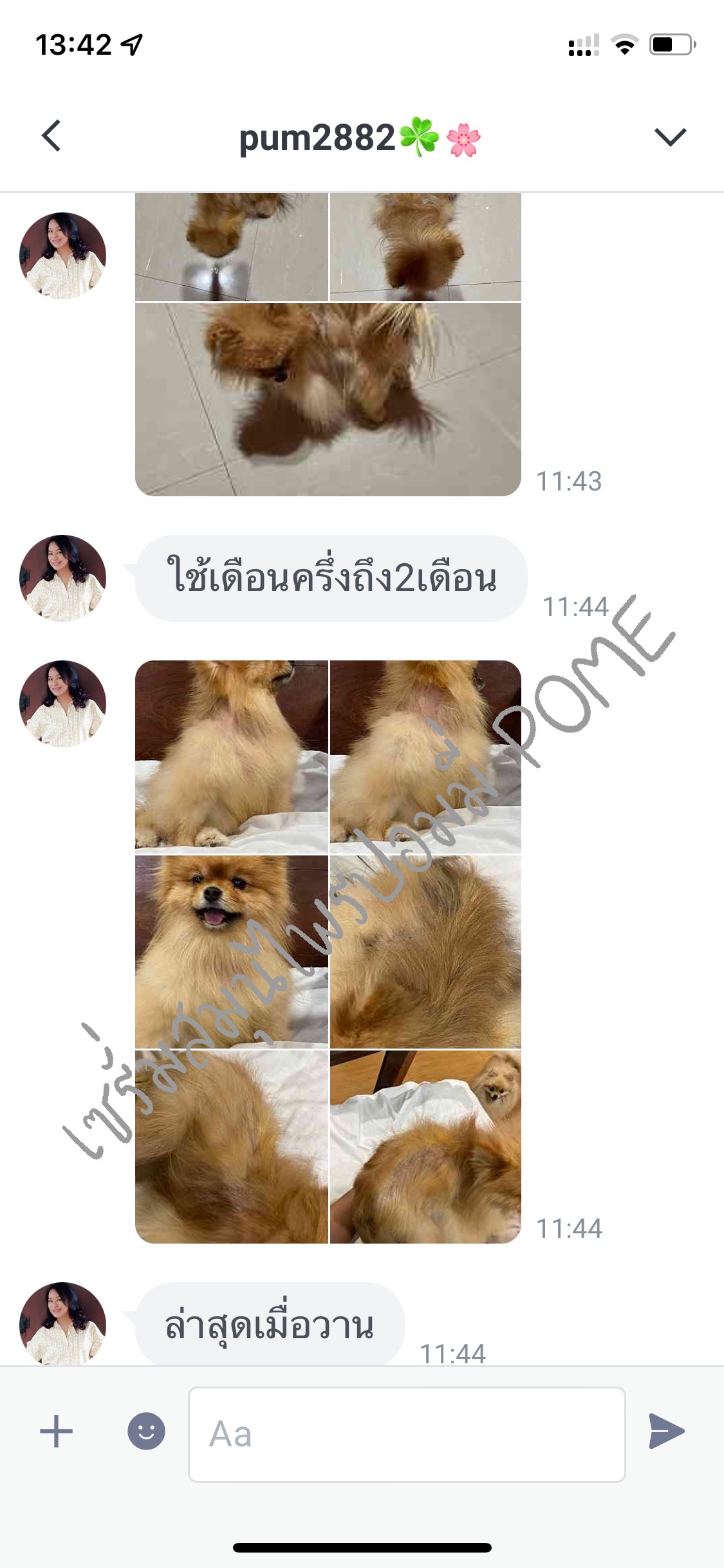Open the plus attachment menu
This screenshot has height=1568, width=724.
click(x=57, y=1431)
